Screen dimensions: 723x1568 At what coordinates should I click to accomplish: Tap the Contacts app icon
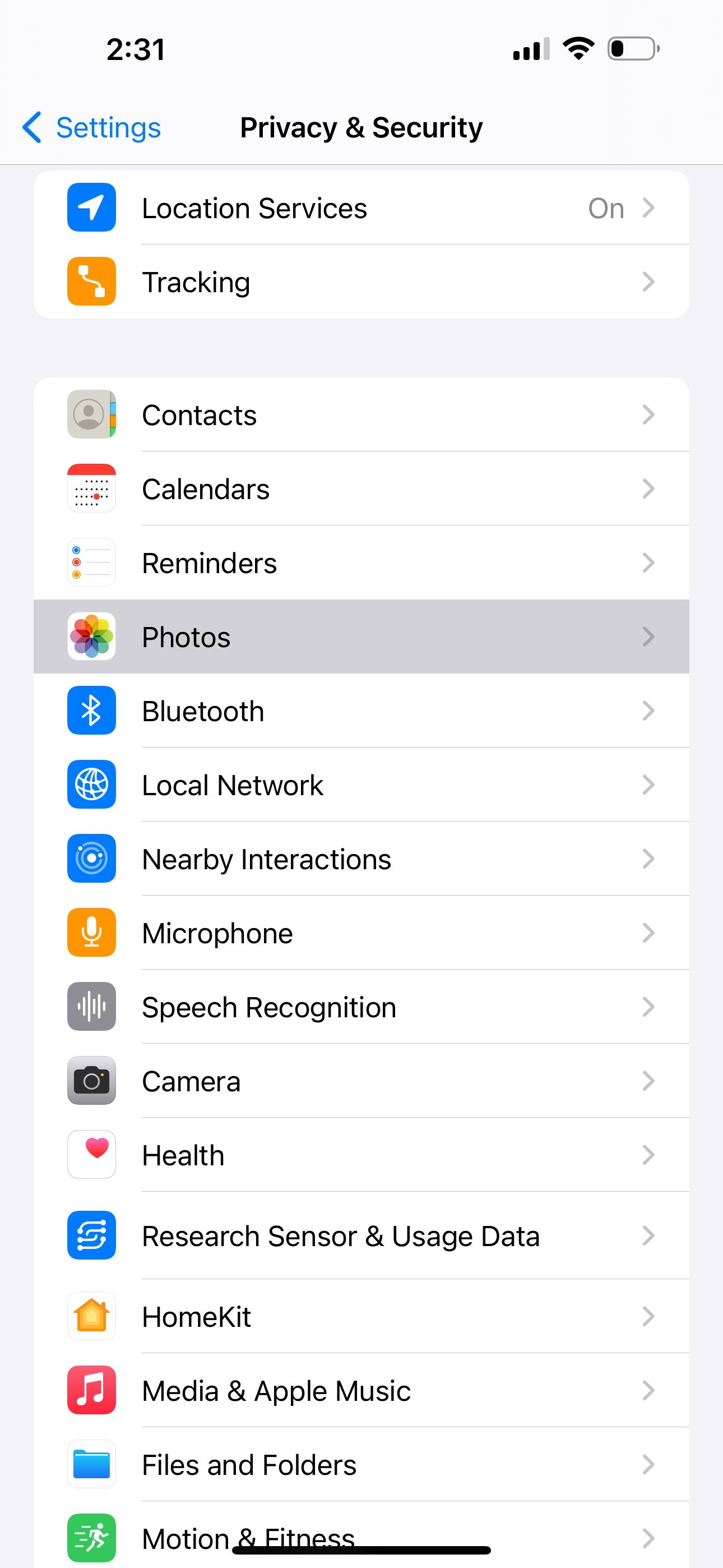pos(91,414)
